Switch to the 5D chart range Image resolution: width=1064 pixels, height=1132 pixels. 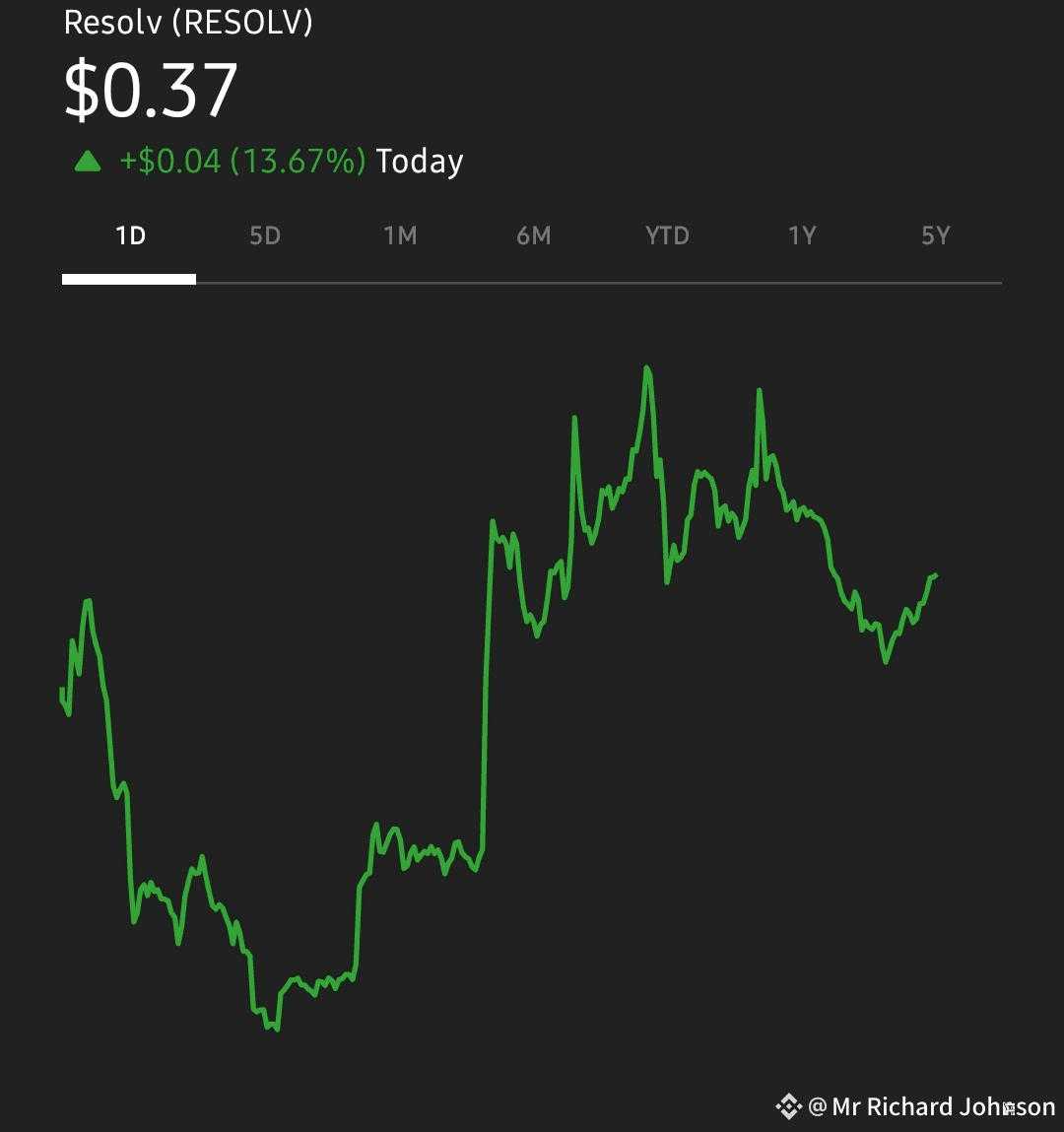264,236
